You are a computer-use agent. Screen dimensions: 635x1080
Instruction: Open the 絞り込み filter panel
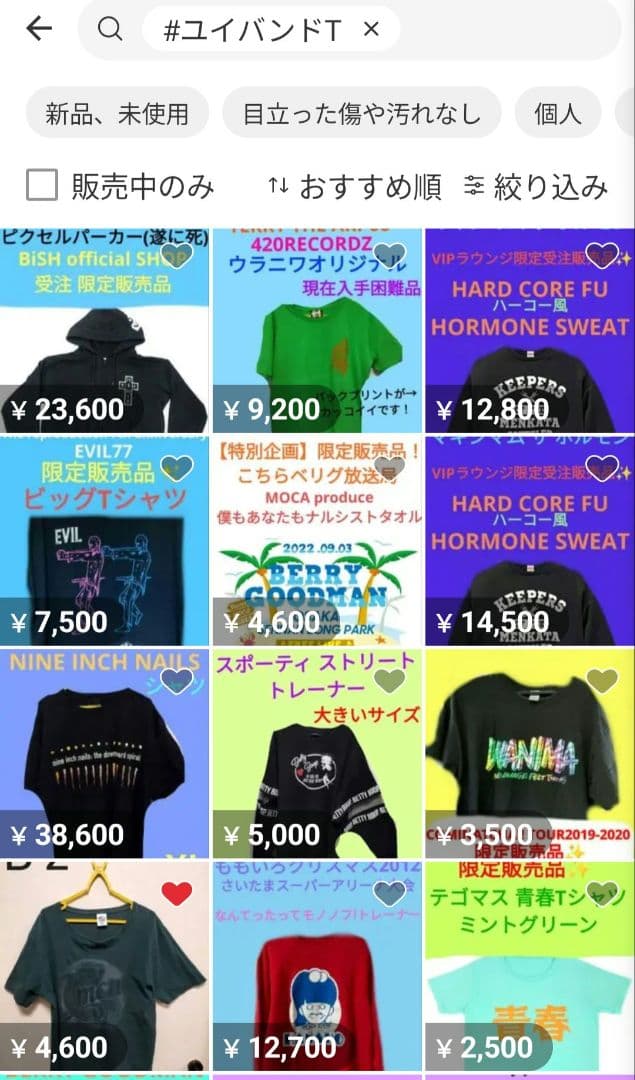coord(536,186)
